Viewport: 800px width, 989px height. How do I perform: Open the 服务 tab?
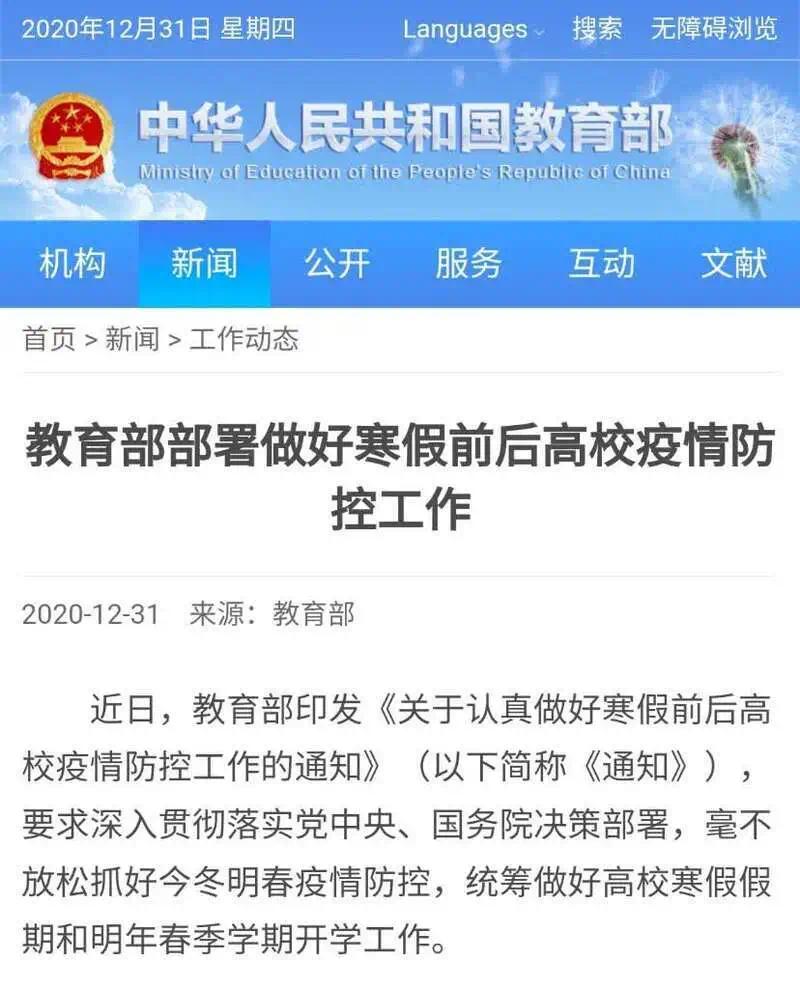[x=468, y=264]
